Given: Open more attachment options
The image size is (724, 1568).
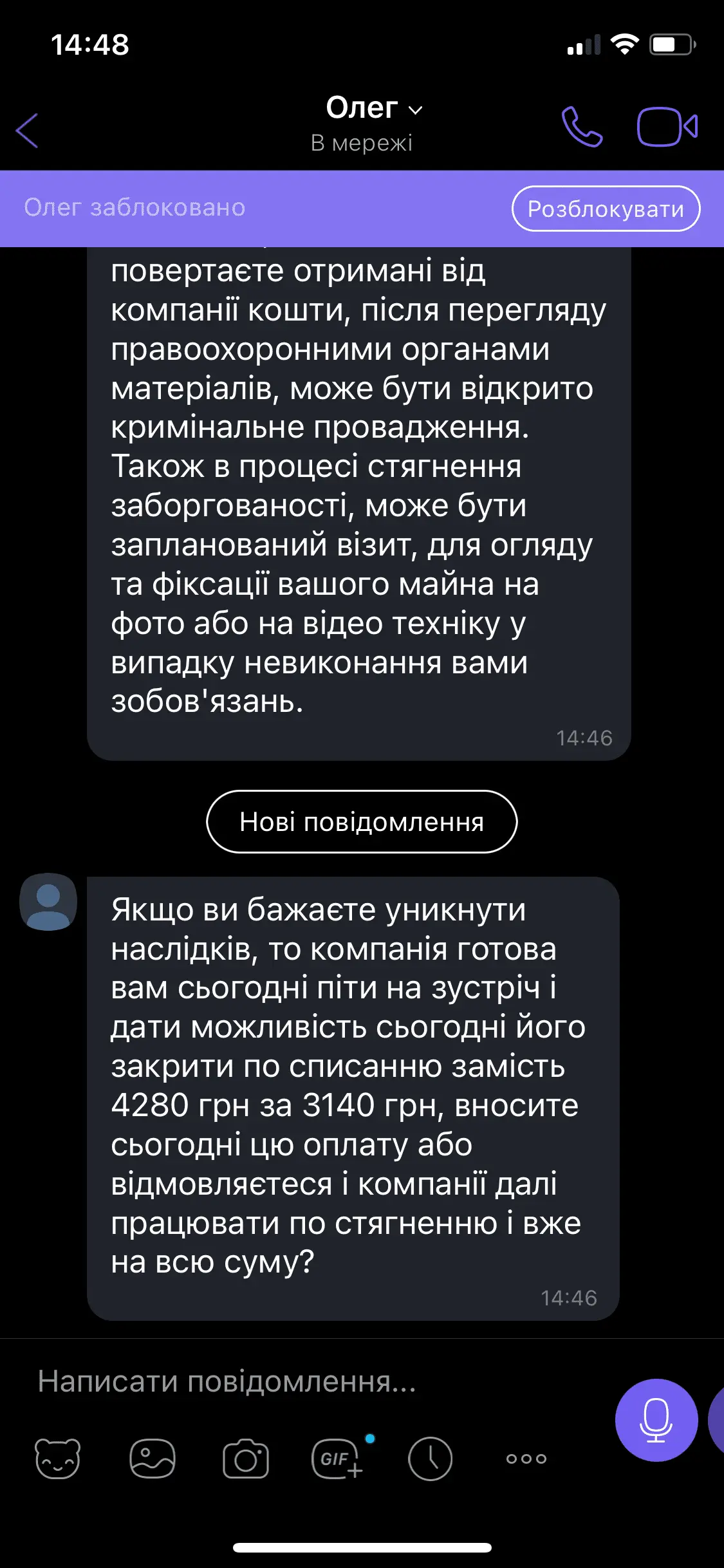Looking at the screenshot, I should (x=526, y=1459).
